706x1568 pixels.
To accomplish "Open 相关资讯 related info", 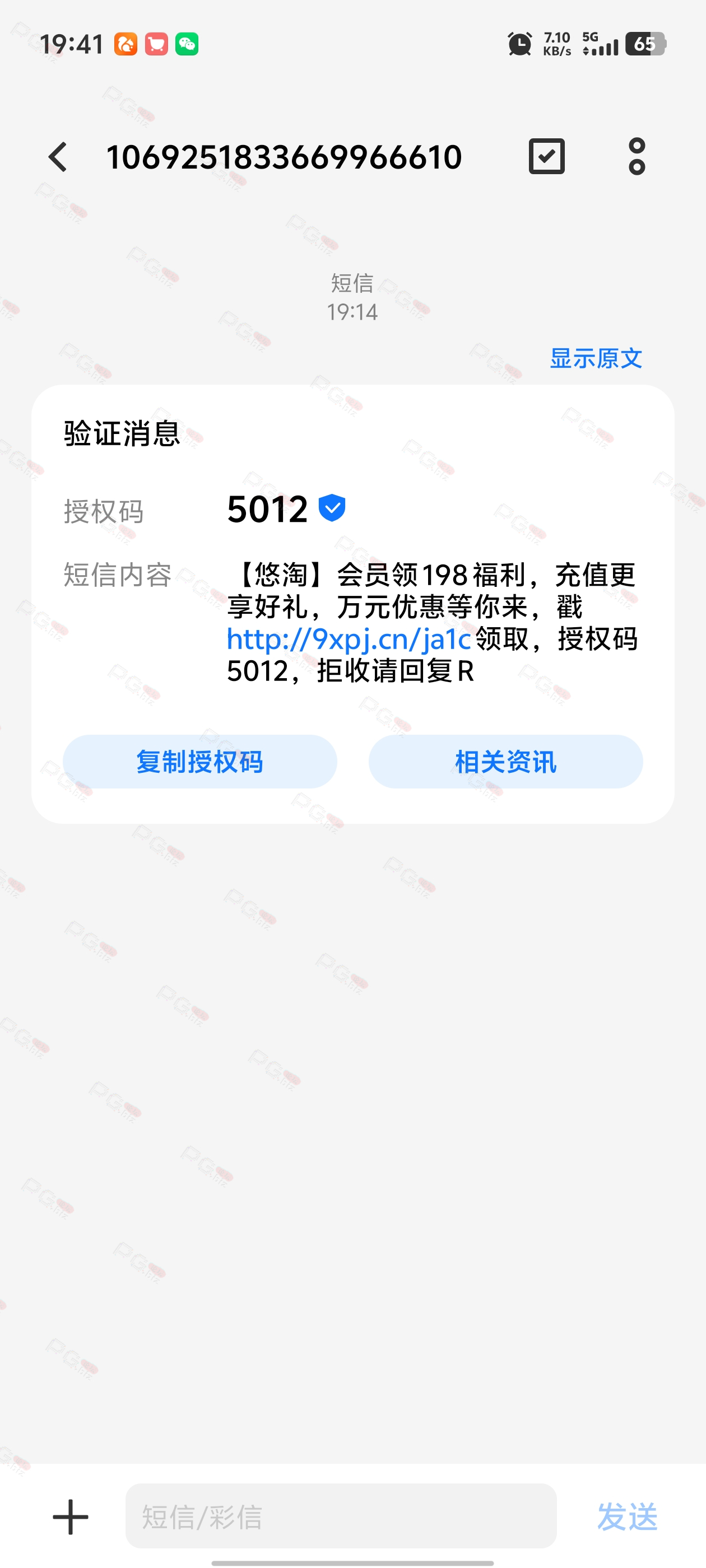I will [505, 762].
